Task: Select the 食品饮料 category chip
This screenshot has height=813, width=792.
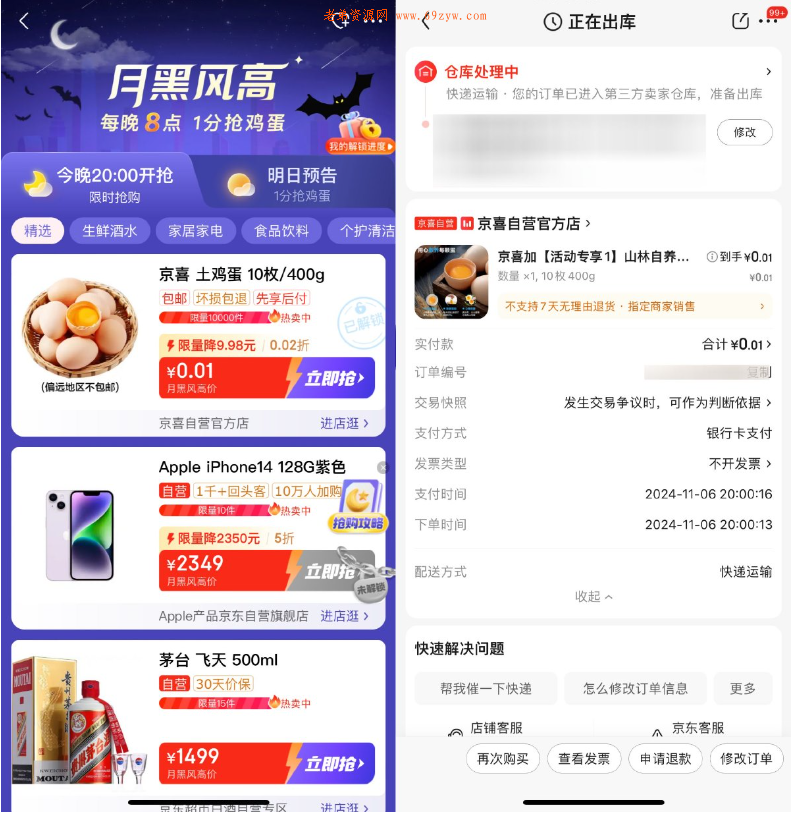Action: (281, 231)
